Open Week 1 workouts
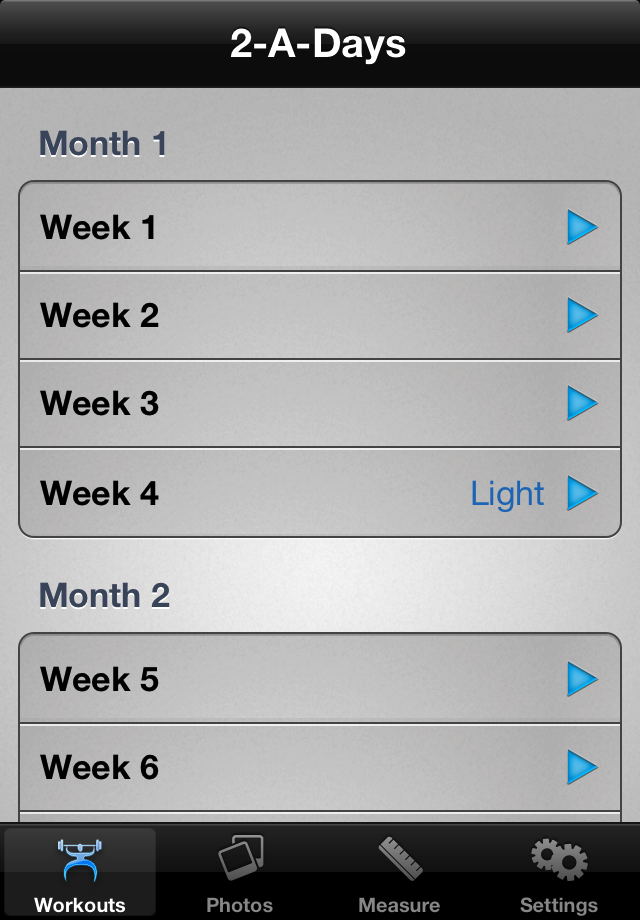 (x=320, y=227)
